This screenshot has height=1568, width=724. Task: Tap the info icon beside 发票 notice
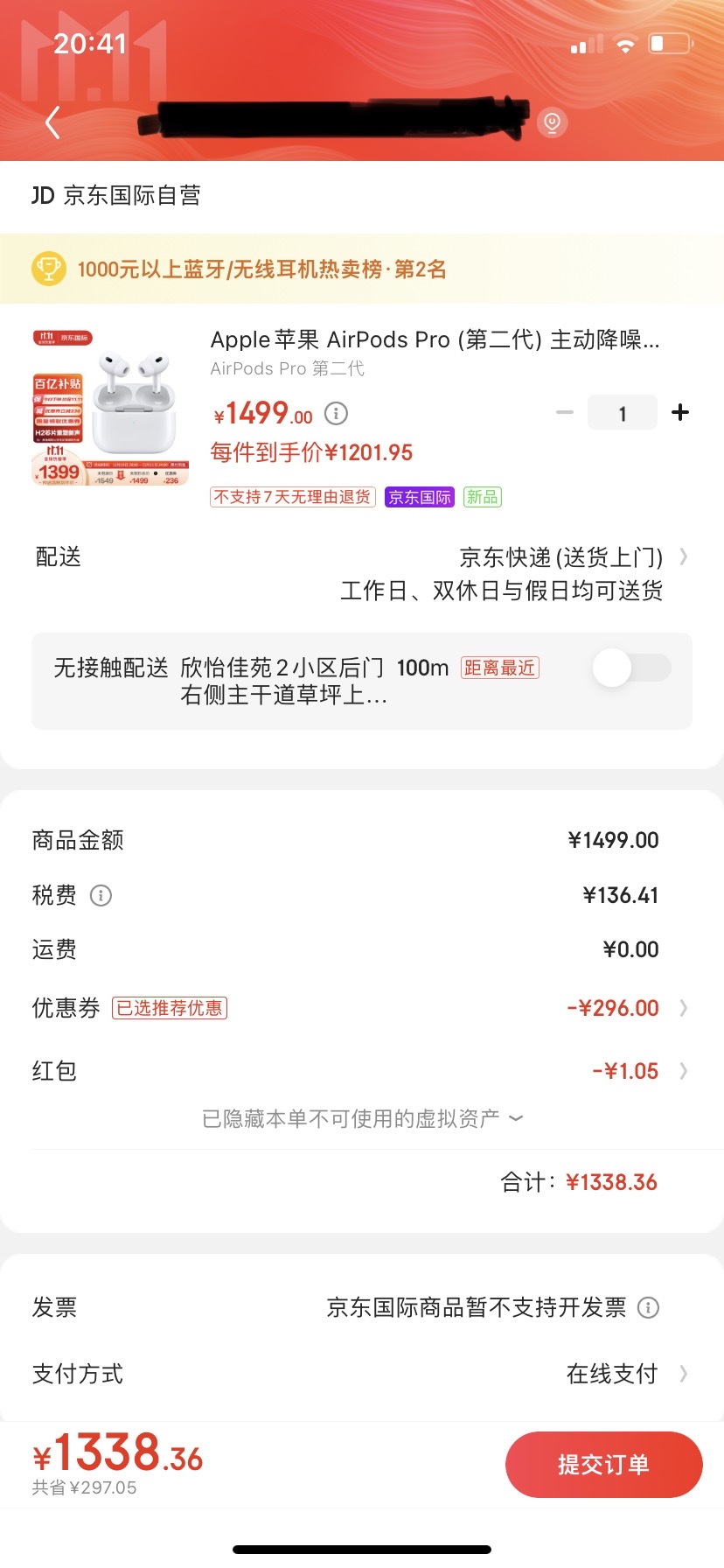(648, 1307)
